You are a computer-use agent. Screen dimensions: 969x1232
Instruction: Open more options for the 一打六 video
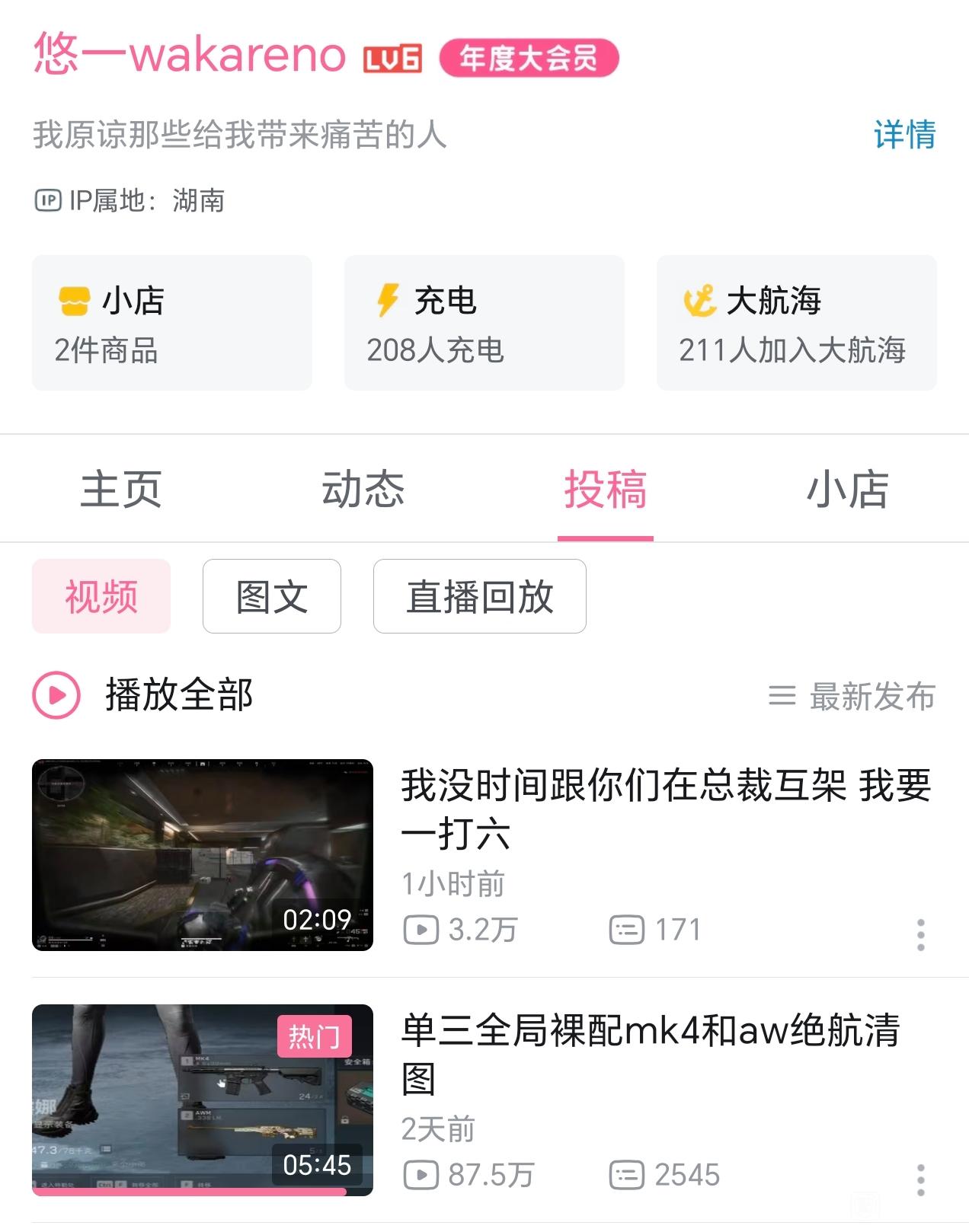[x=920, y=934]
